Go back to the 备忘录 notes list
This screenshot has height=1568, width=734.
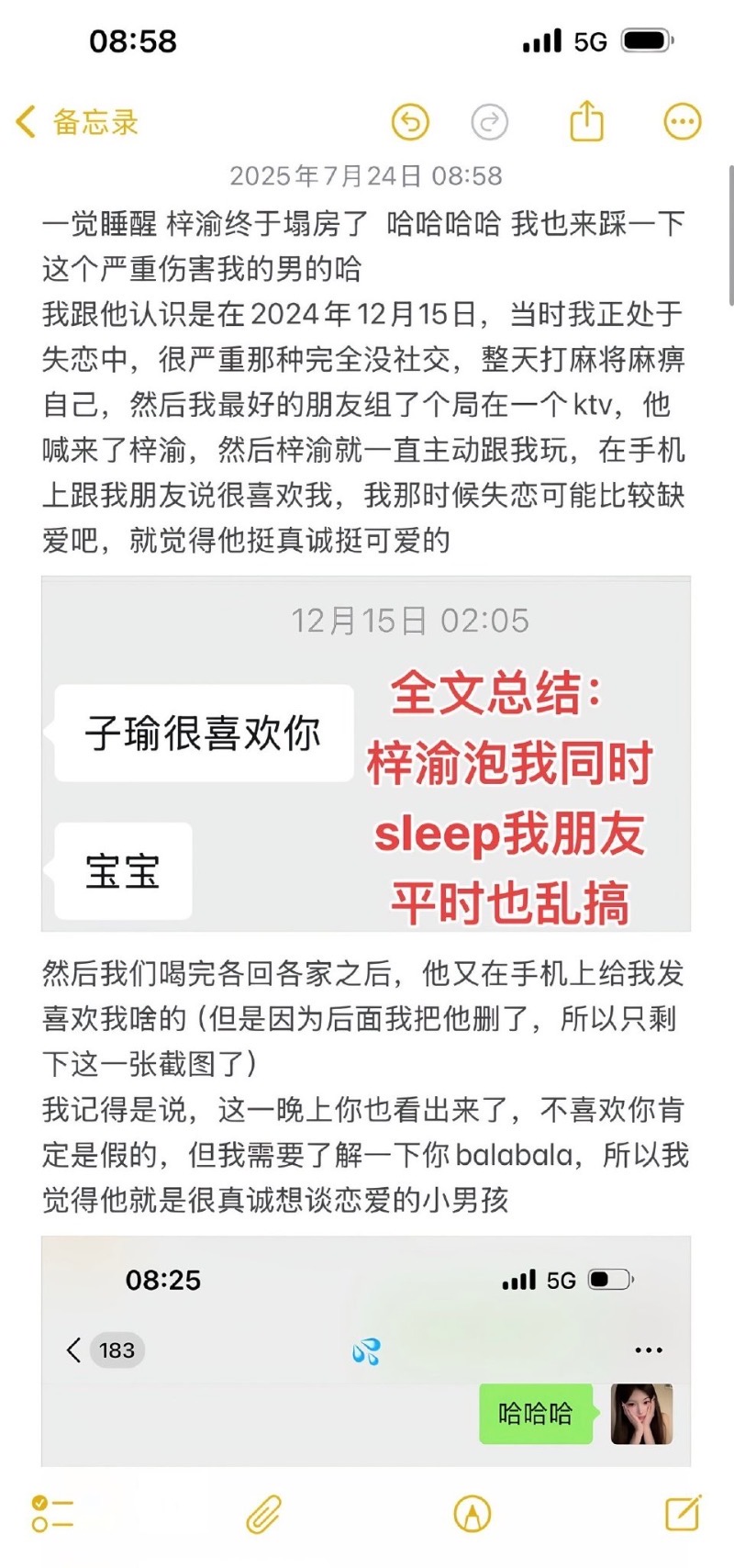(77, 122)
